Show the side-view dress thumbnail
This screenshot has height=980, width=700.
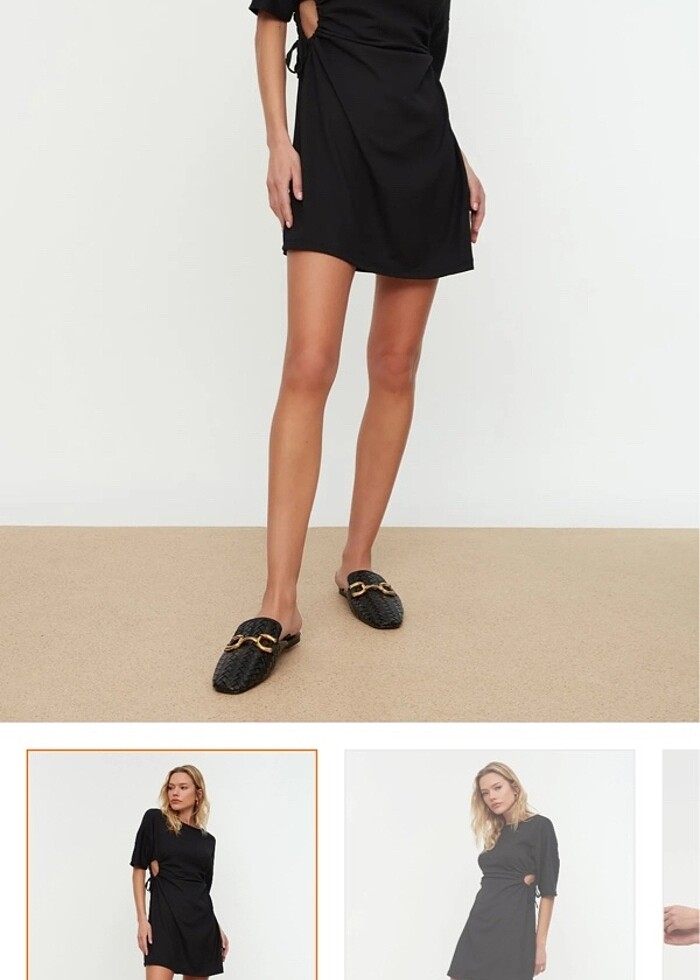point(489,865)
